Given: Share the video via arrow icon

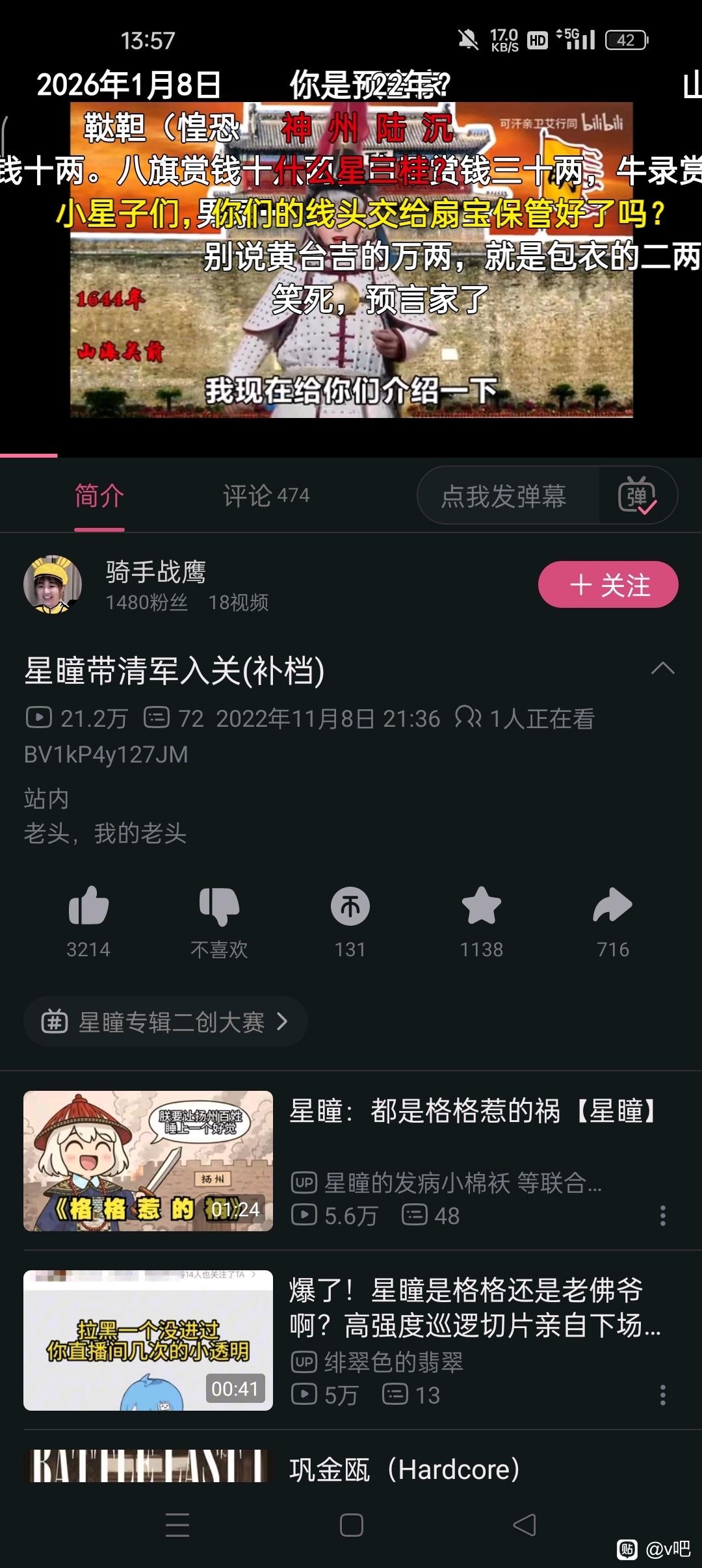Looking at the screenshot, I should coord(612,906).
